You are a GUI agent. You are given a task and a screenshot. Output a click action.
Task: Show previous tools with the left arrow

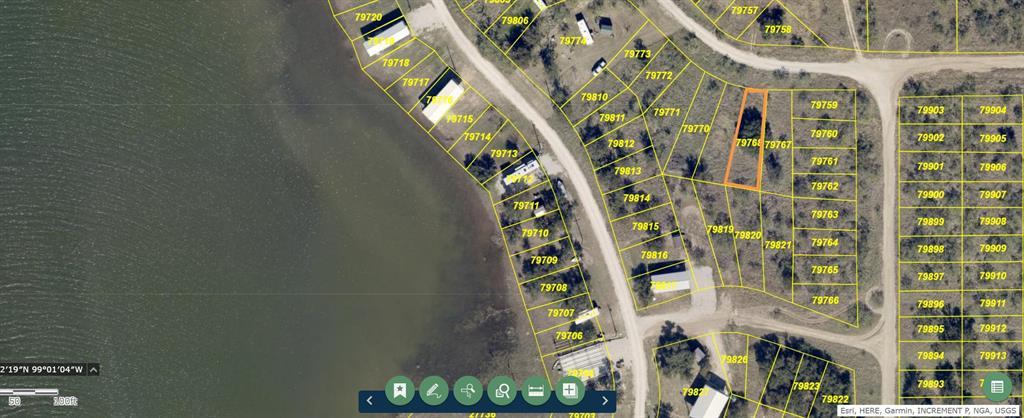tap(370, 400)
